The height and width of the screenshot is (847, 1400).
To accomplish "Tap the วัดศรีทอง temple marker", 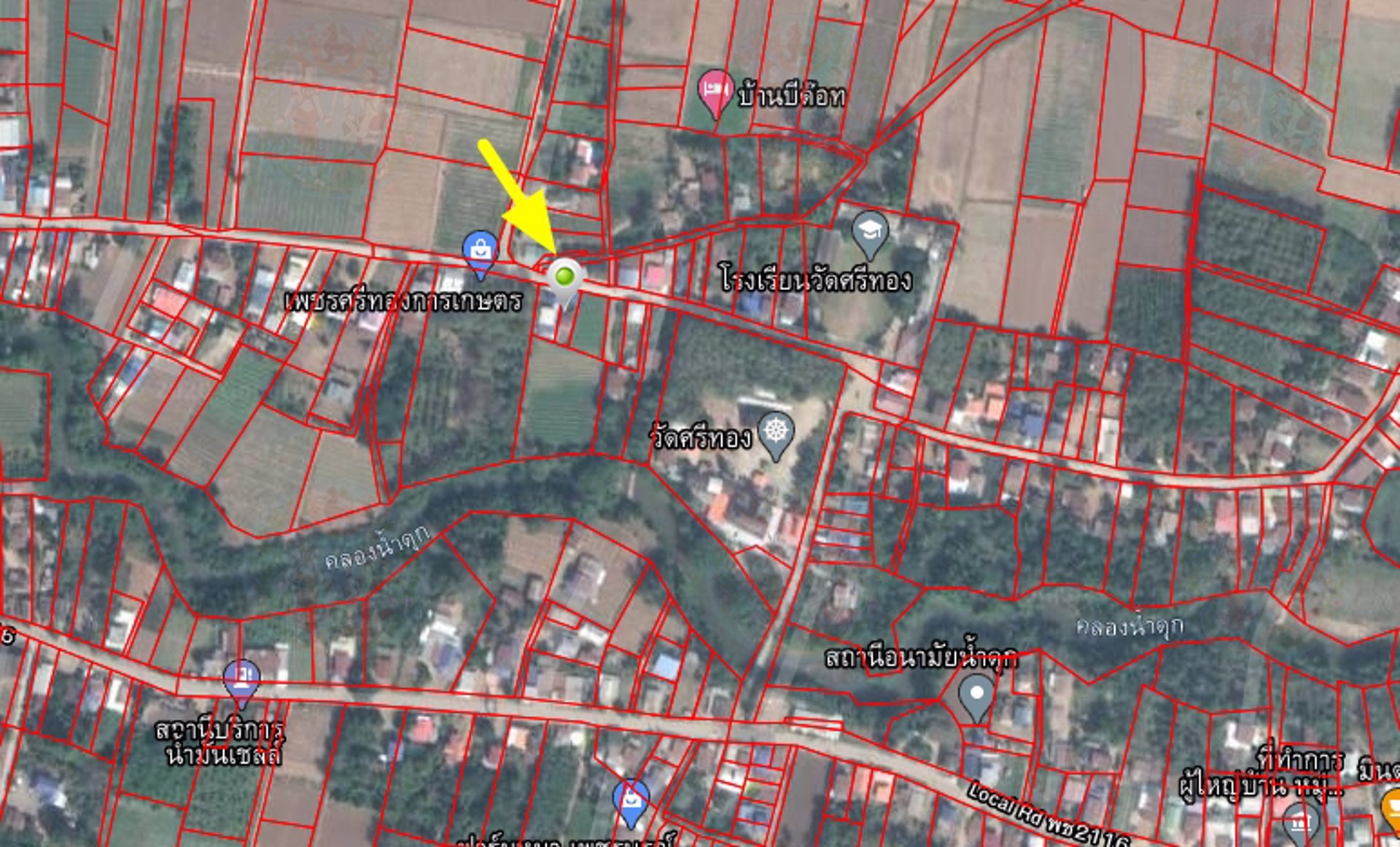I will [776, 432].
